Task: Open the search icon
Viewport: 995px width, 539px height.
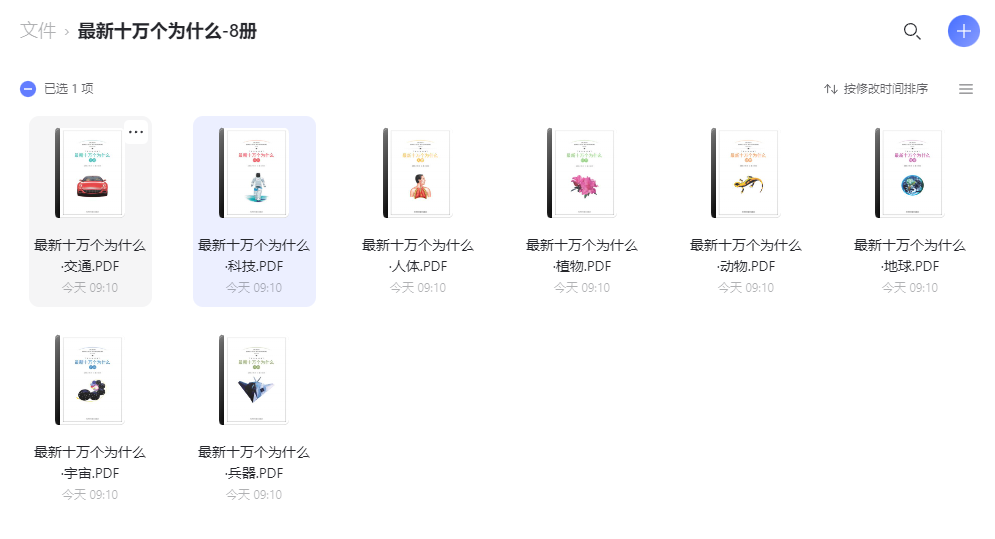Action: [x=911, y=31]
